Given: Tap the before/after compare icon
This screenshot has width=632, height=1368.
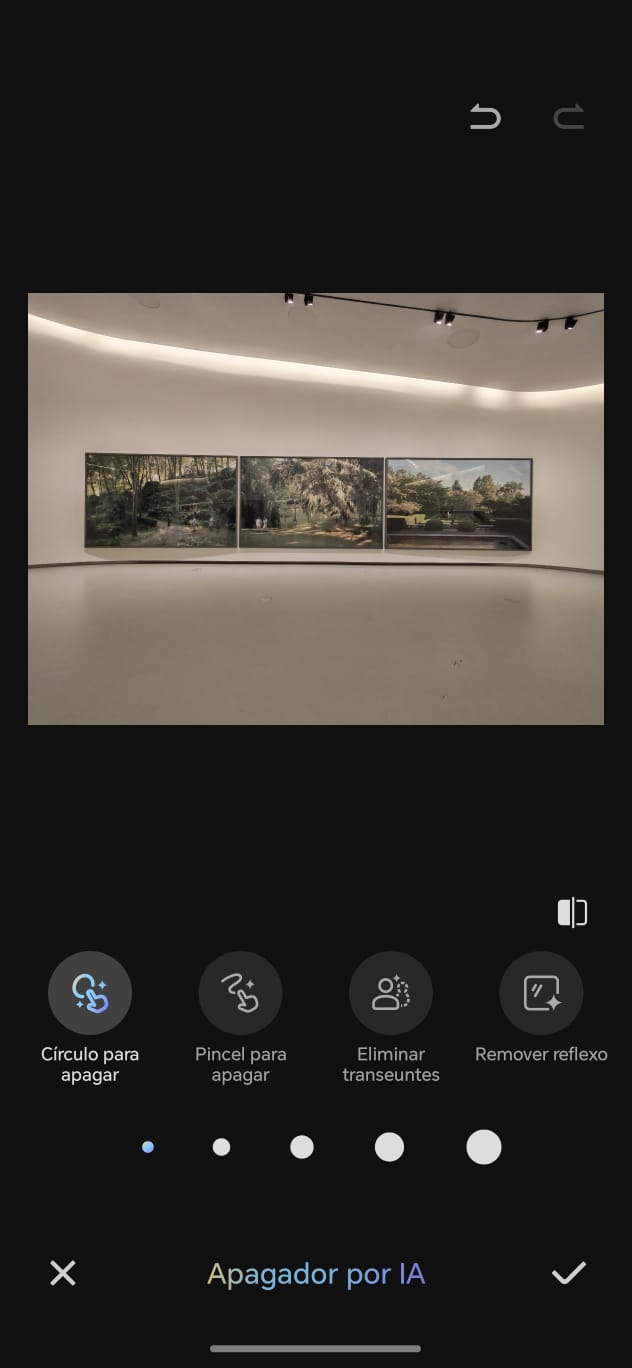Looking at the screenshot, I should 572,912.
